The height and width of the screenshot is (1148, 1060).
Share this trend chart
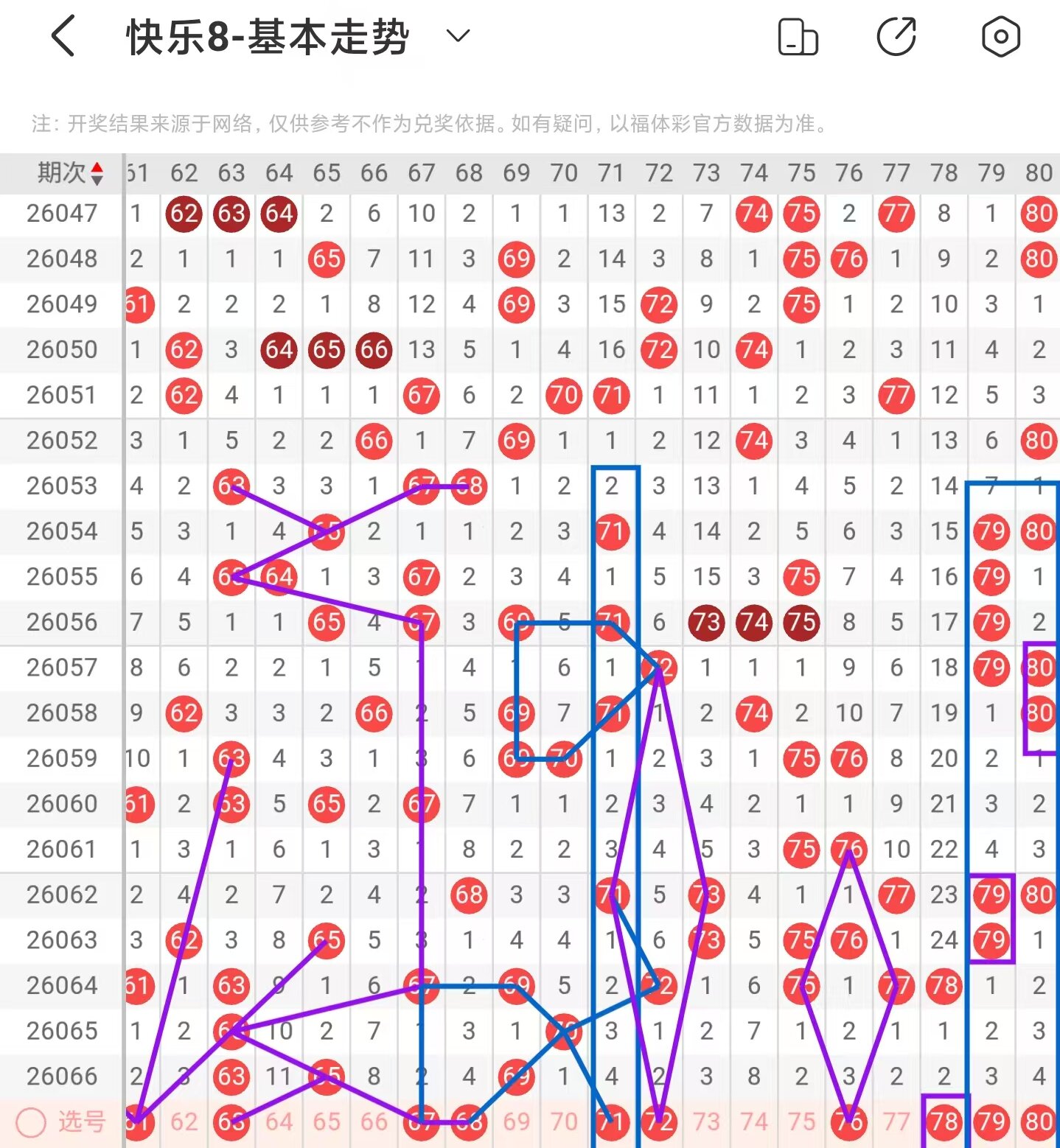[x=896, y=37]
